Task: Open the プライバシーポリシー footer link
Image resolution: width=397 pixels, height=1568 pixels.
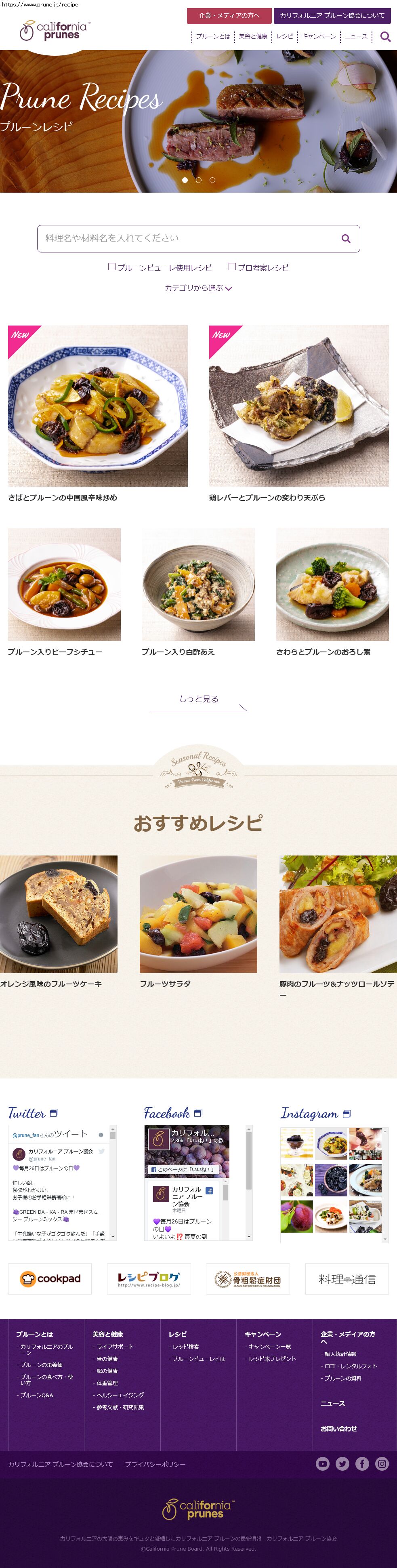Action: click(155, 1464)
